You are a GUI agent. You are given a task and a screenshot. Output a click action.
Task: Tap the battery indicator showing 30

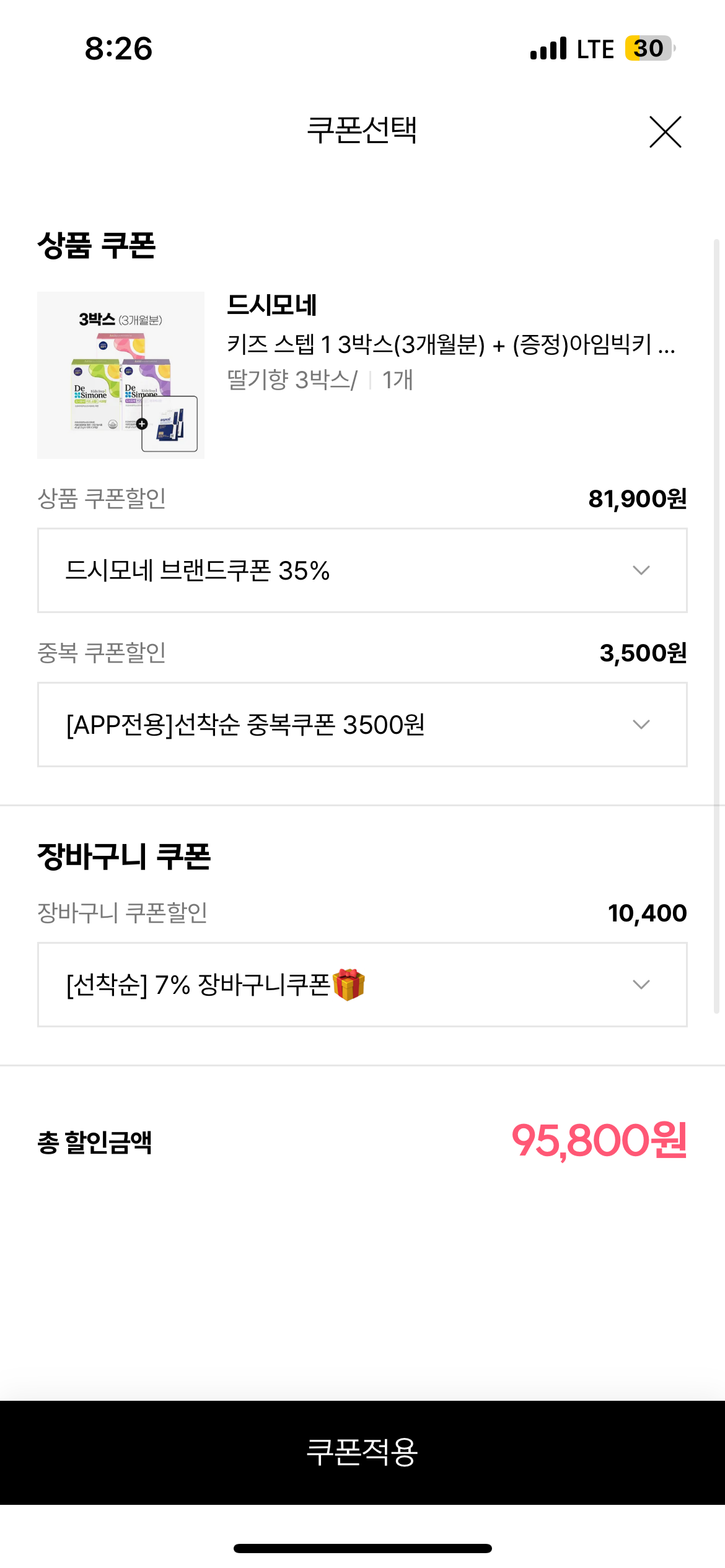[x=648, y=48]
